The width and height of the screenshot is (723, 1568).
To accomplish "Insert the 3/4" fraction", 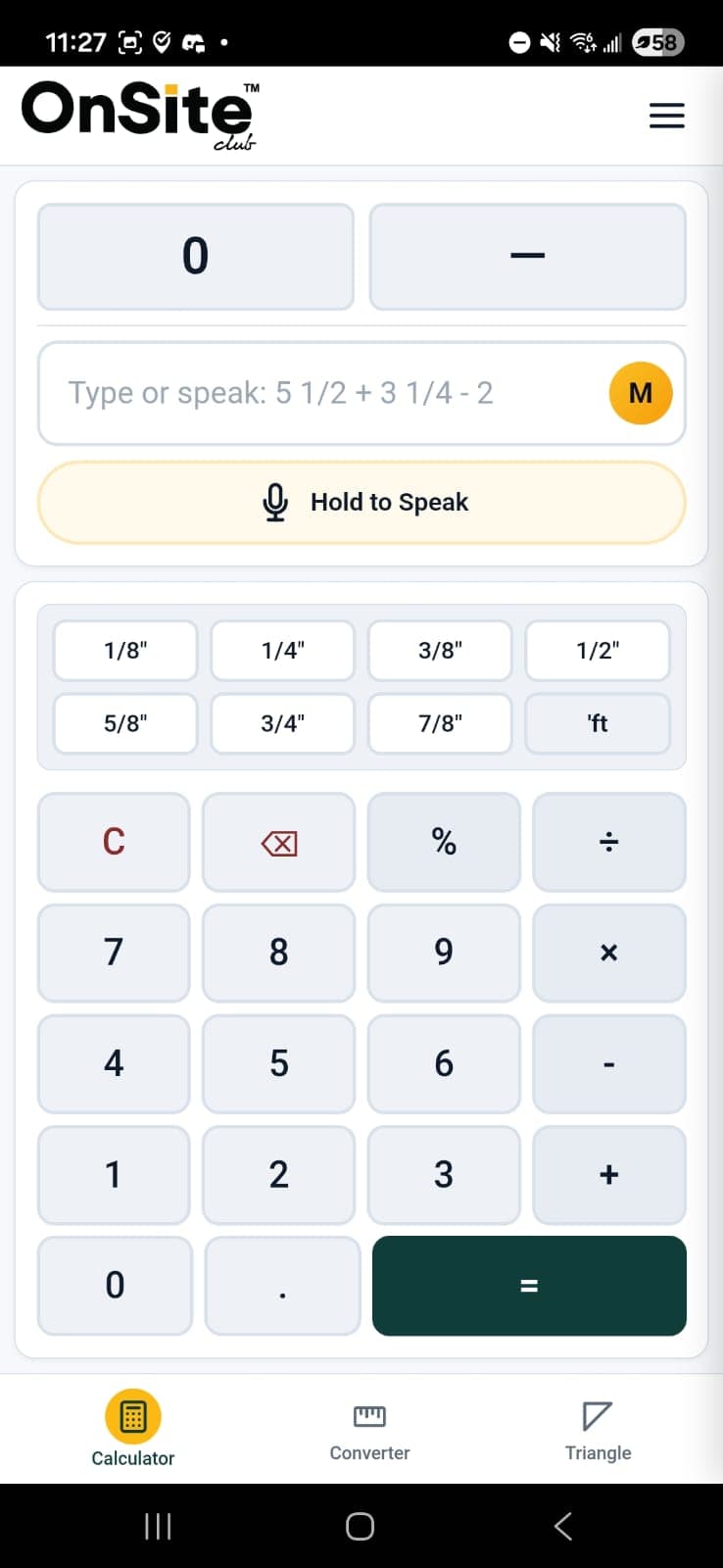I will (x=282, y=723).
